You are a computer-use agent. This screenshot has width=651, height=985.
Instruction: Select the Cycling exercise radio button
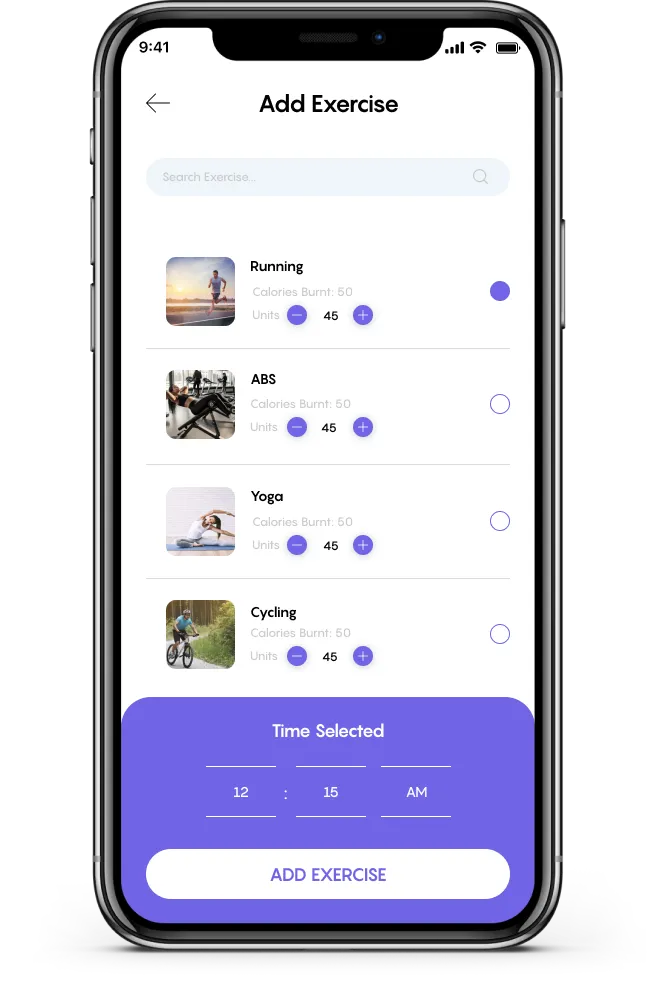(x=500, y=634)
